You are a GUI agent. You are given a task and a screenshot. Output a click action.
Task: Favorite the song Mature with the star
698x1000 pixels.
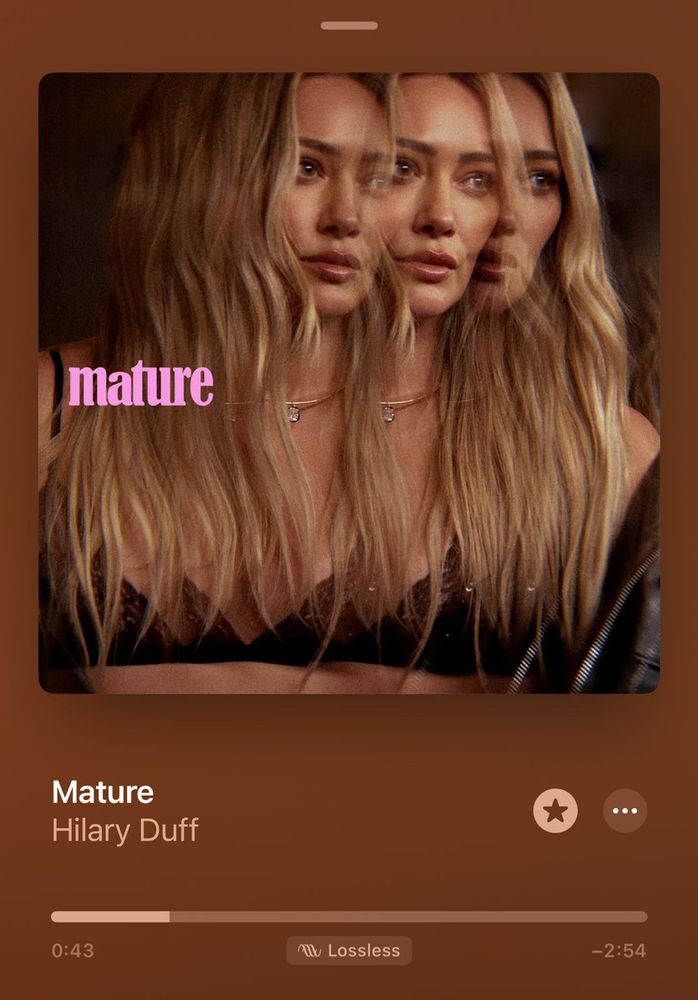(x=555, y=811)
